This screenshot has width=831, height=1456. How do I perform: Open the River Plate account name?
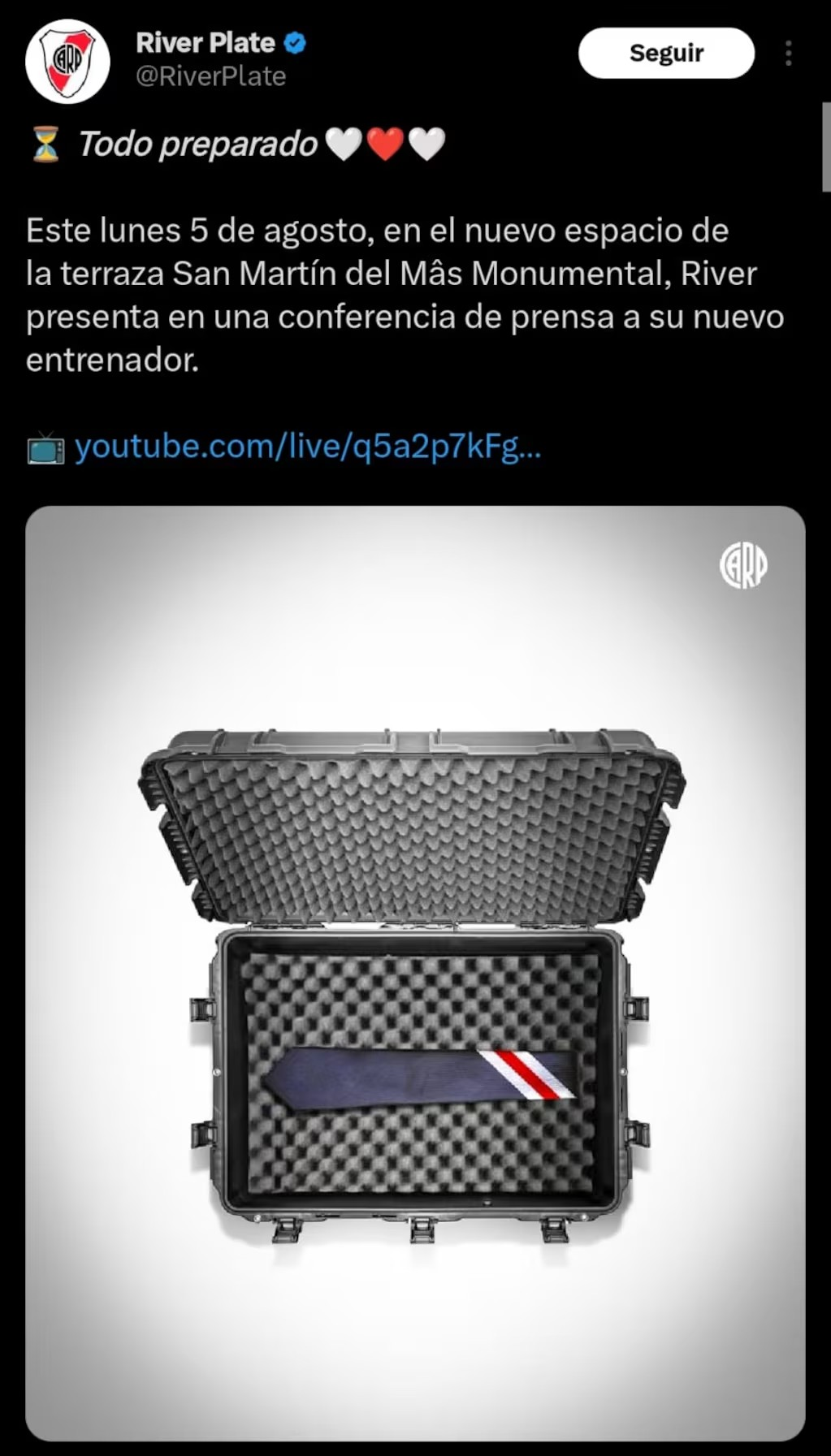tap(206, 43)
